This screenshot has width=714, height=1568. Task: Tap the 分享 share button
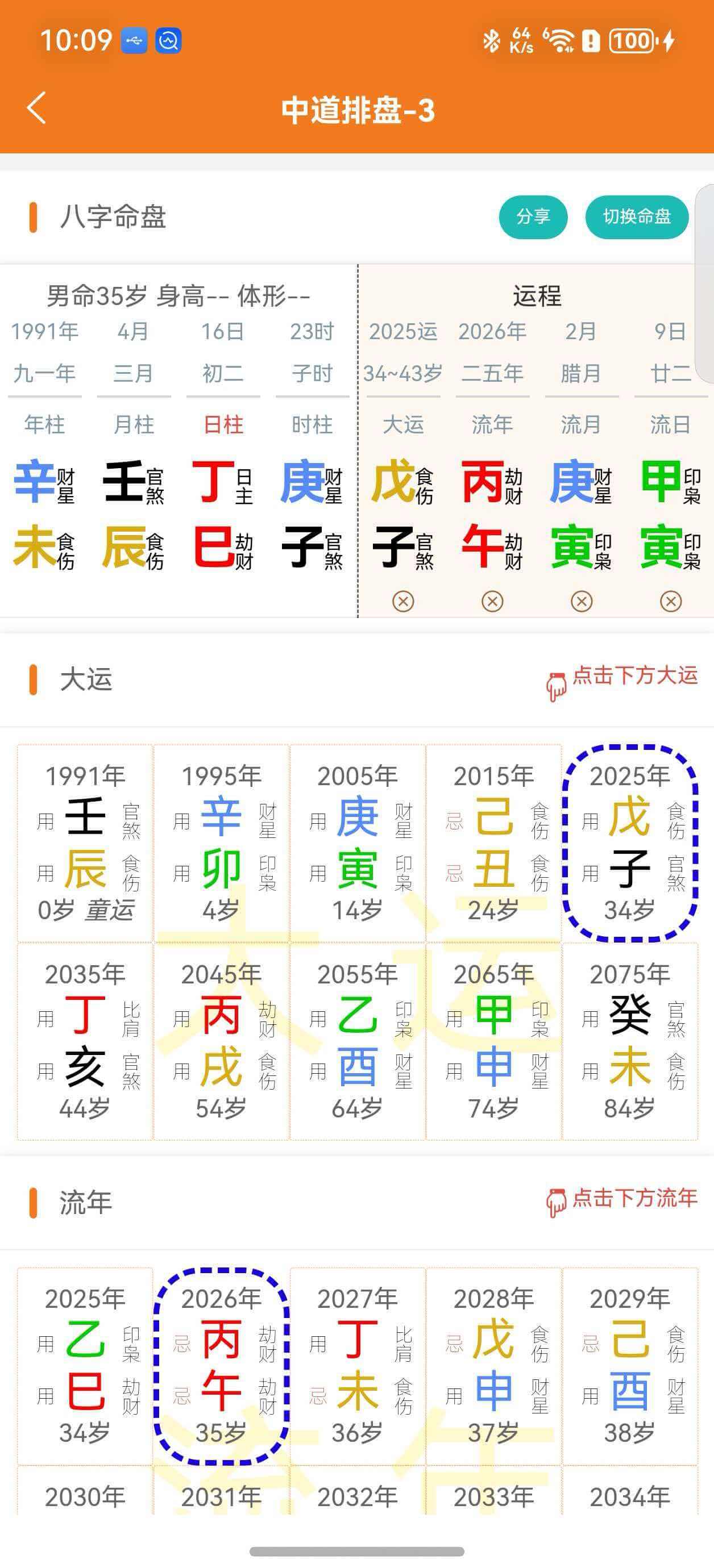point(533,216)
